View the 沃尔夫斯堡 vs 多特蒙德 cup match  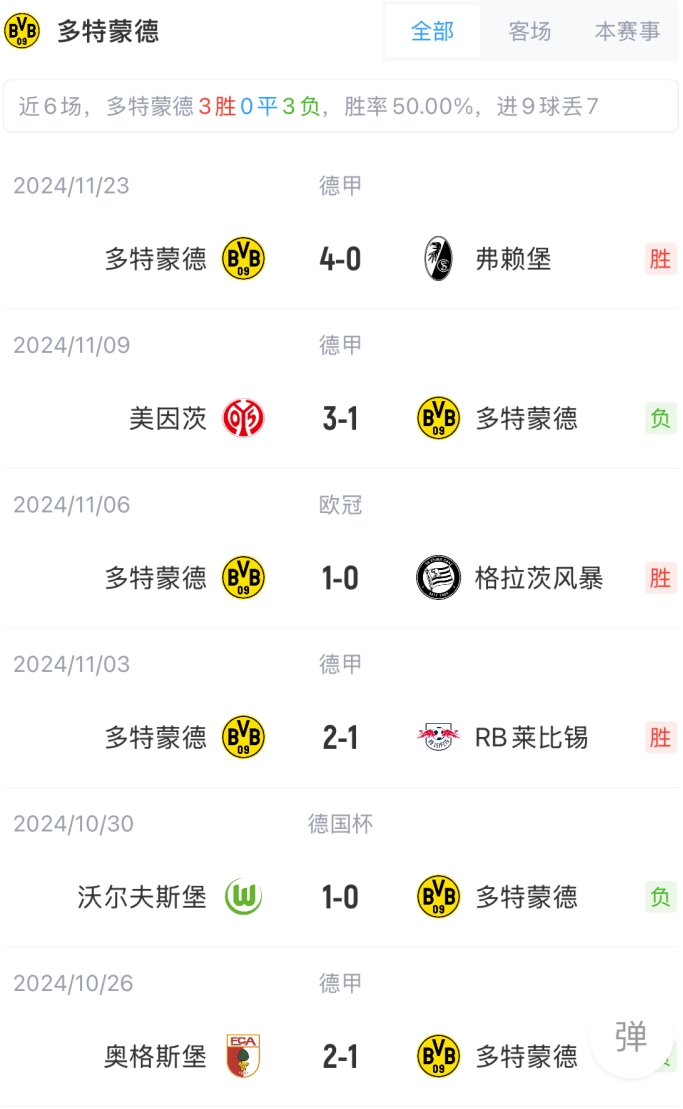pyautogui.click(x=340, y=897)
